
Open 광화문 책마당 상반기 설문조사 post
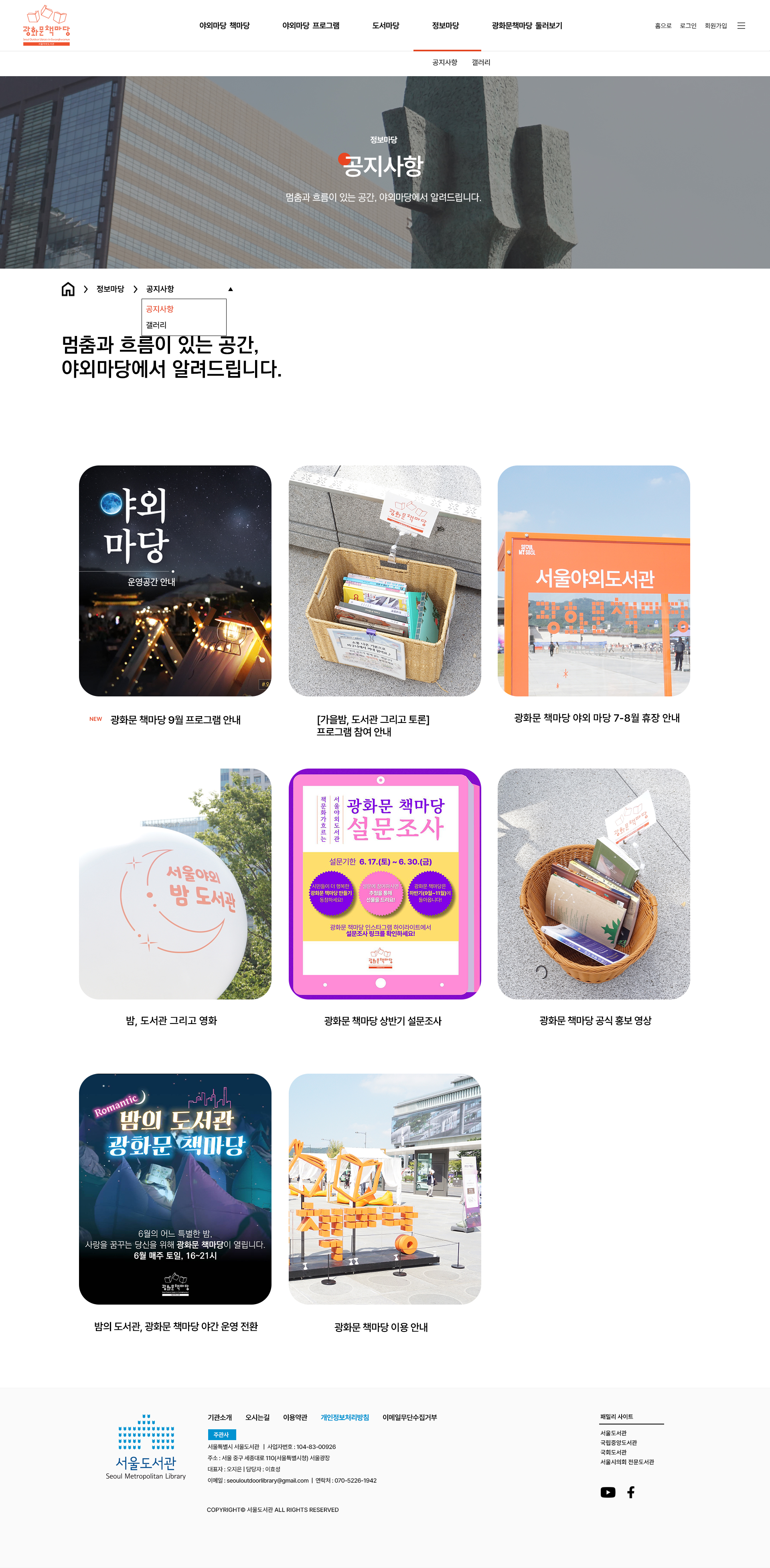click(x=385, y=884)
